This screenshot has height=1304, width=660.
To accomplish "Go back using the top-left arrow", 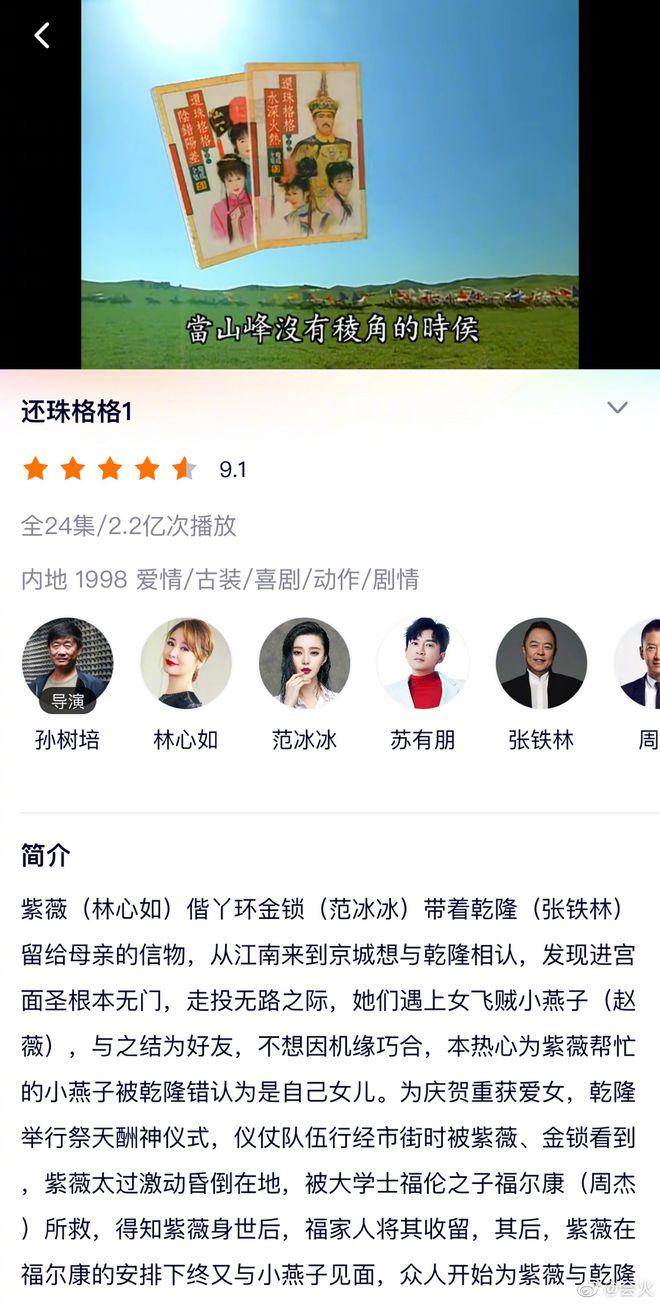I will click(x=42, y=36).
